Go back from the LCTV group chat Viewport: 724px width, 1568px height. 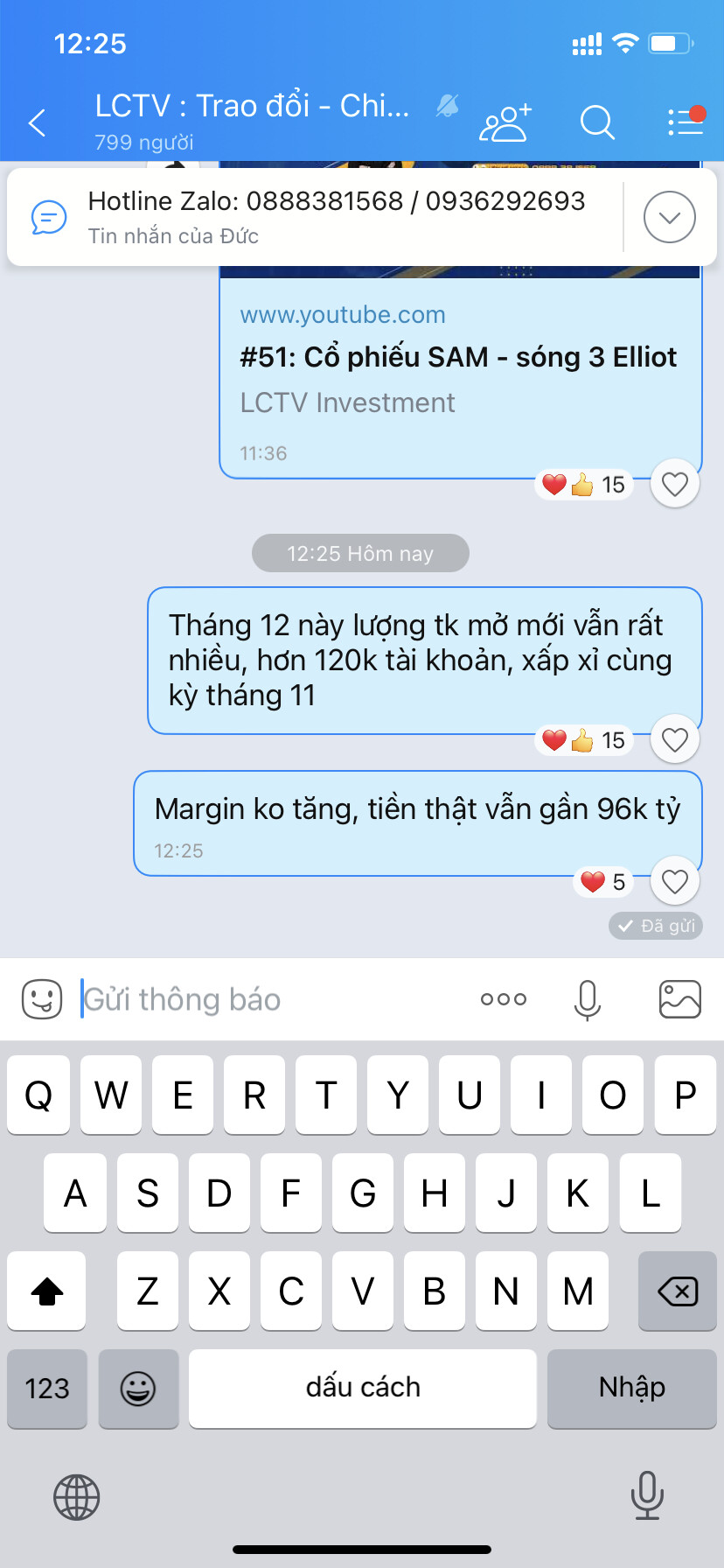coord(37,123)
